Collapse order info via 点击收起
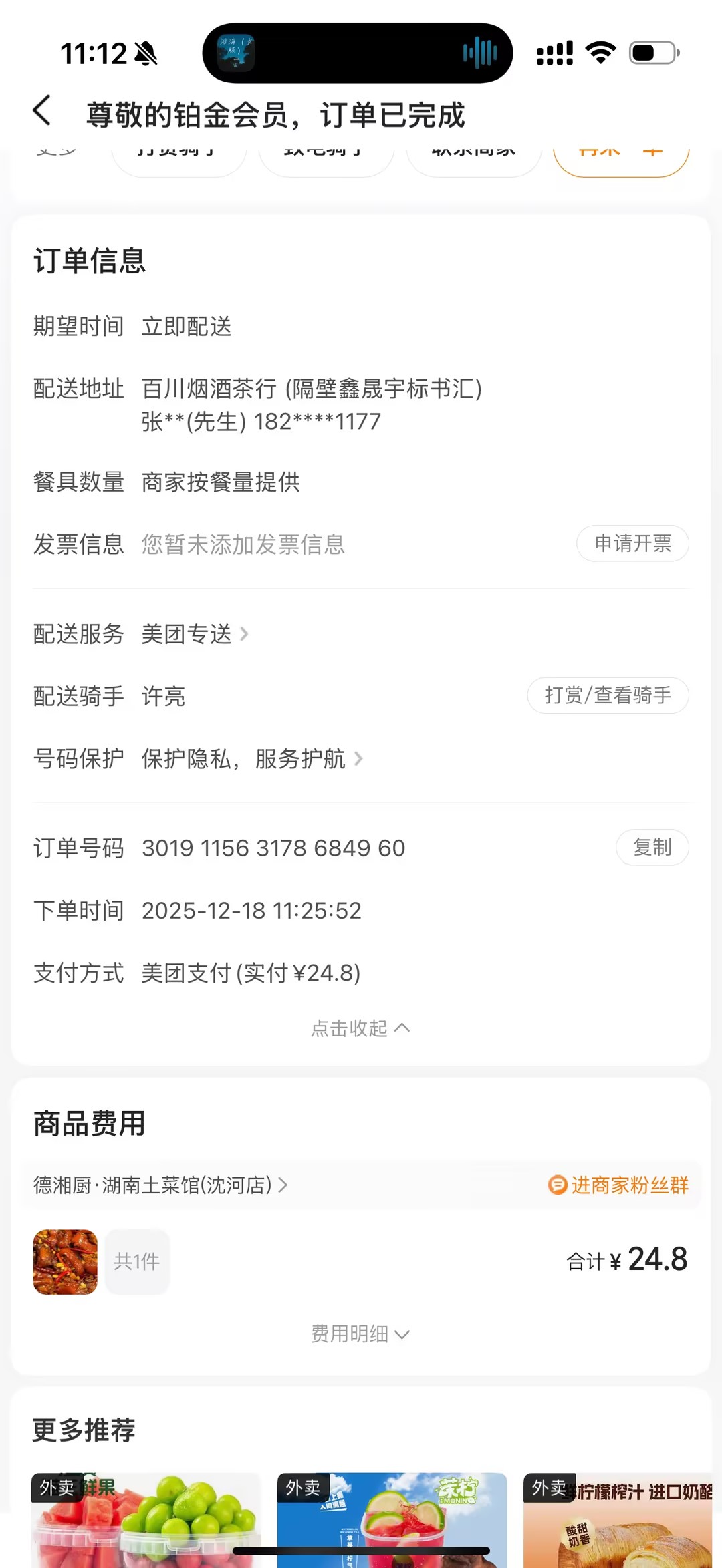 pyautogui.click(x=360, y=1028)
